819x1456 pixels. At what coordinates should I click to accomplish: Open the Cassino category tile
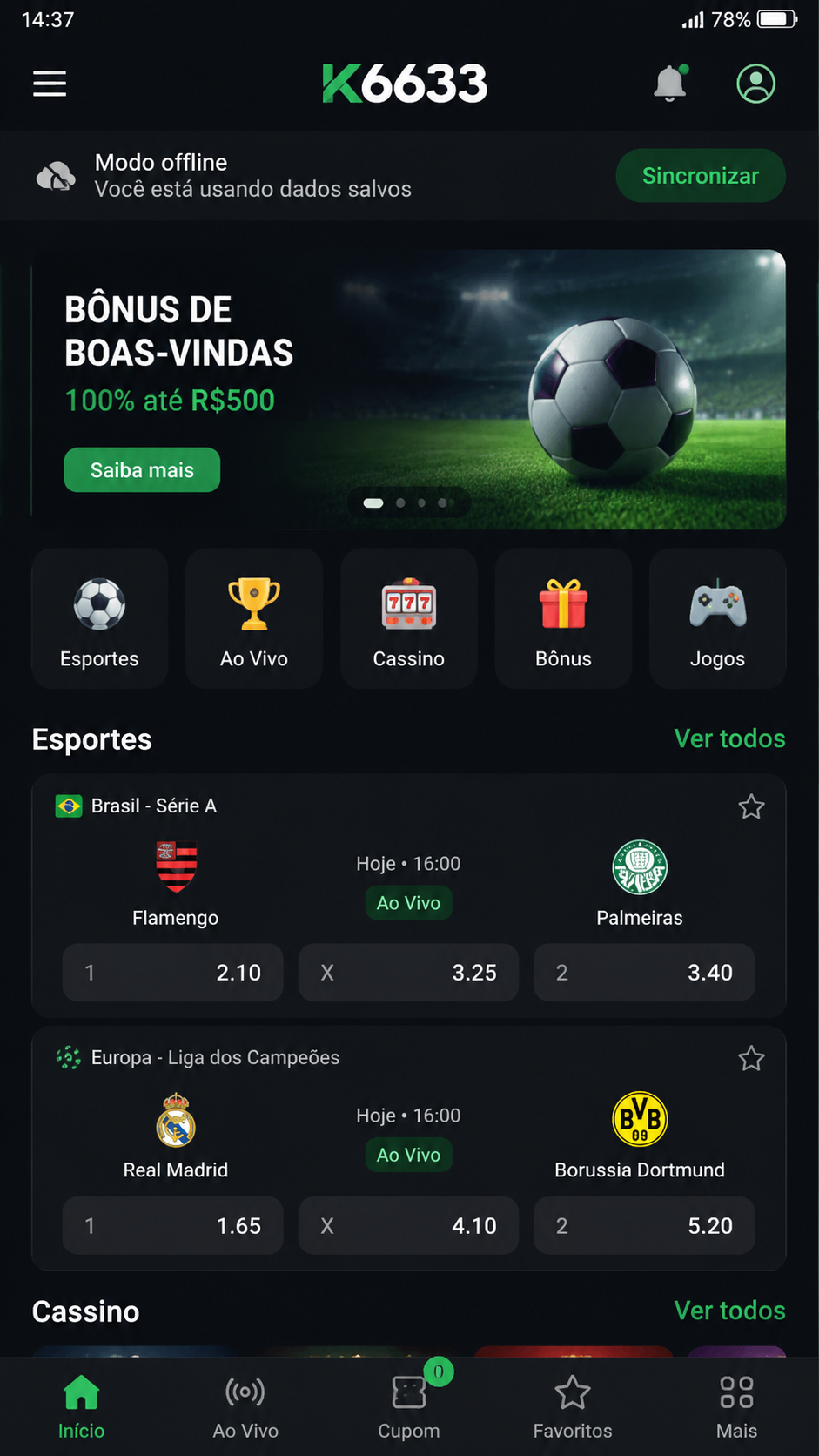pos(408,618)
